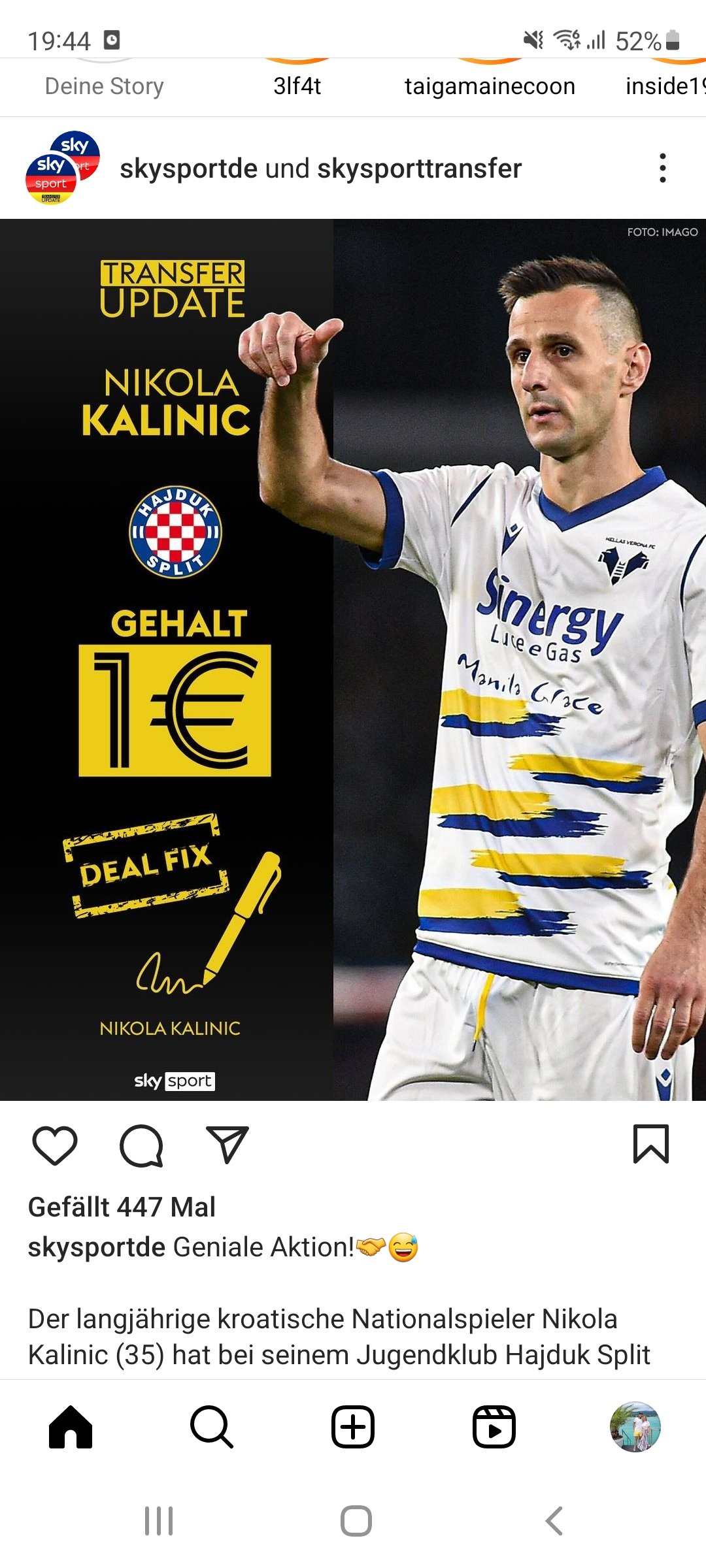Open skysportde profile from the post header
Screen dimensions: 706x1568
click(188, 169)
